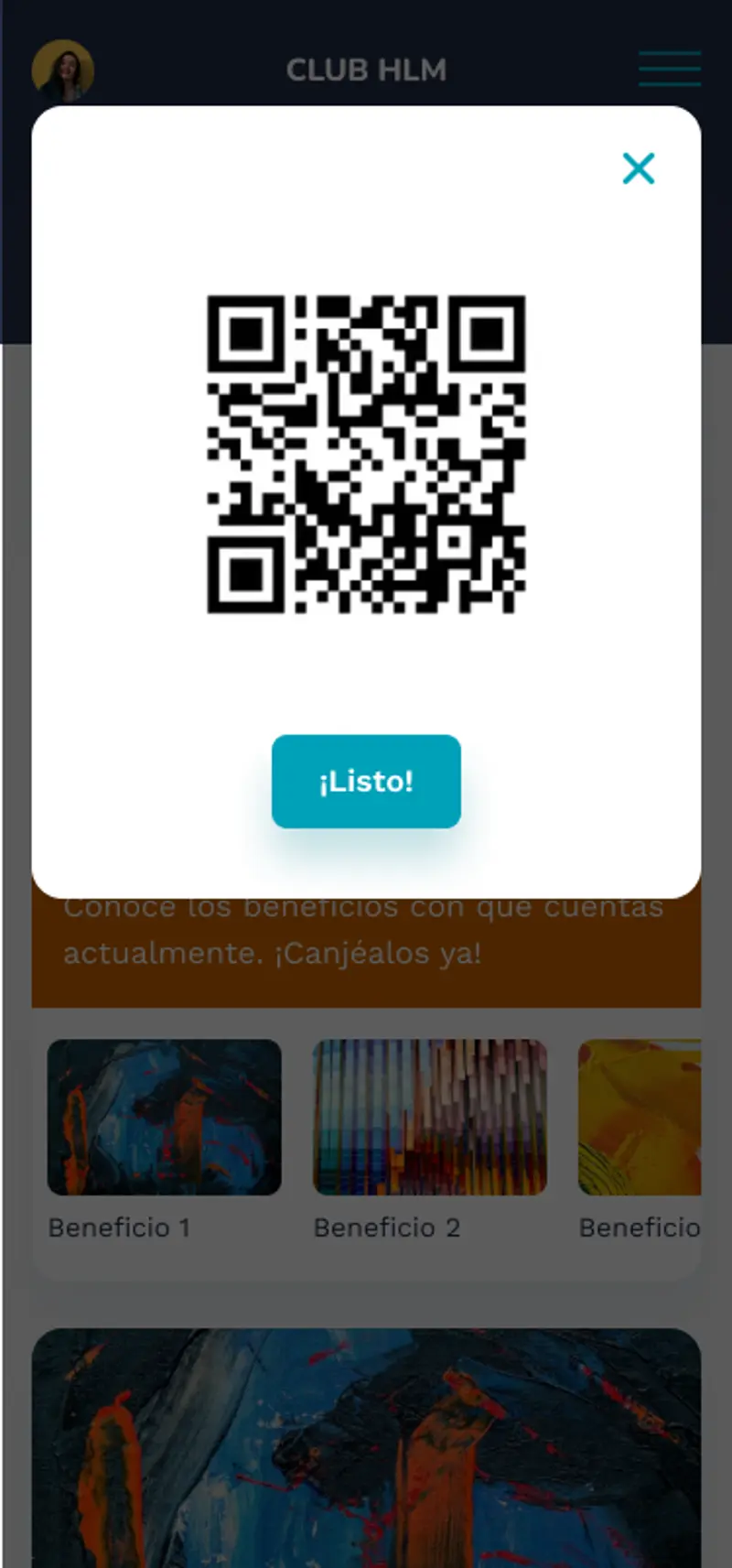Select the Beneficio 1 label text
Viewport: 732px width, 1568px height.
click(120, 1227)
